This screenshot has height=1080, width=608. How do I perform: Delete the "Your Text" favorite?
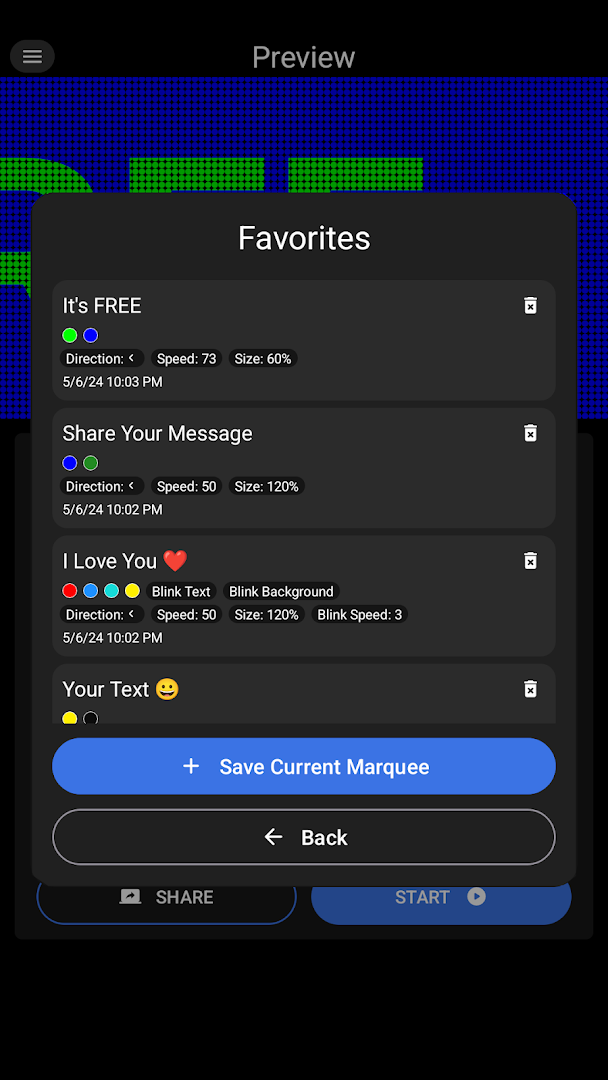coord(530,689)
